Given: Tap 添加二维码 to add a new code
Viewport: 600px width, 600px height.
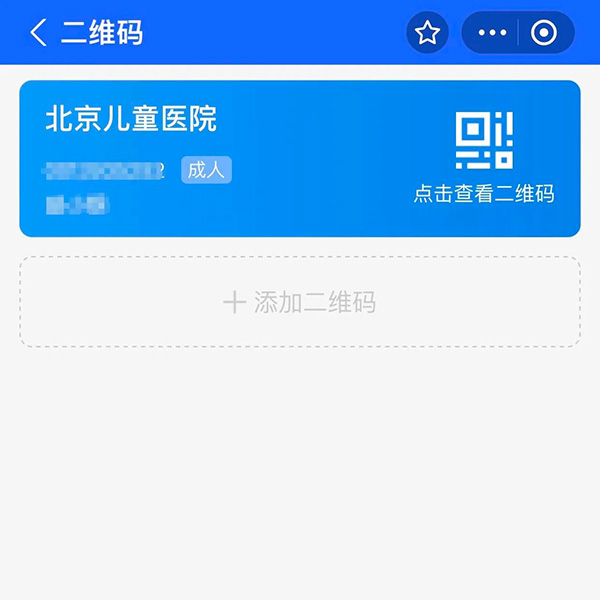Looking at the screenshot, I should (x=300, y=302).
